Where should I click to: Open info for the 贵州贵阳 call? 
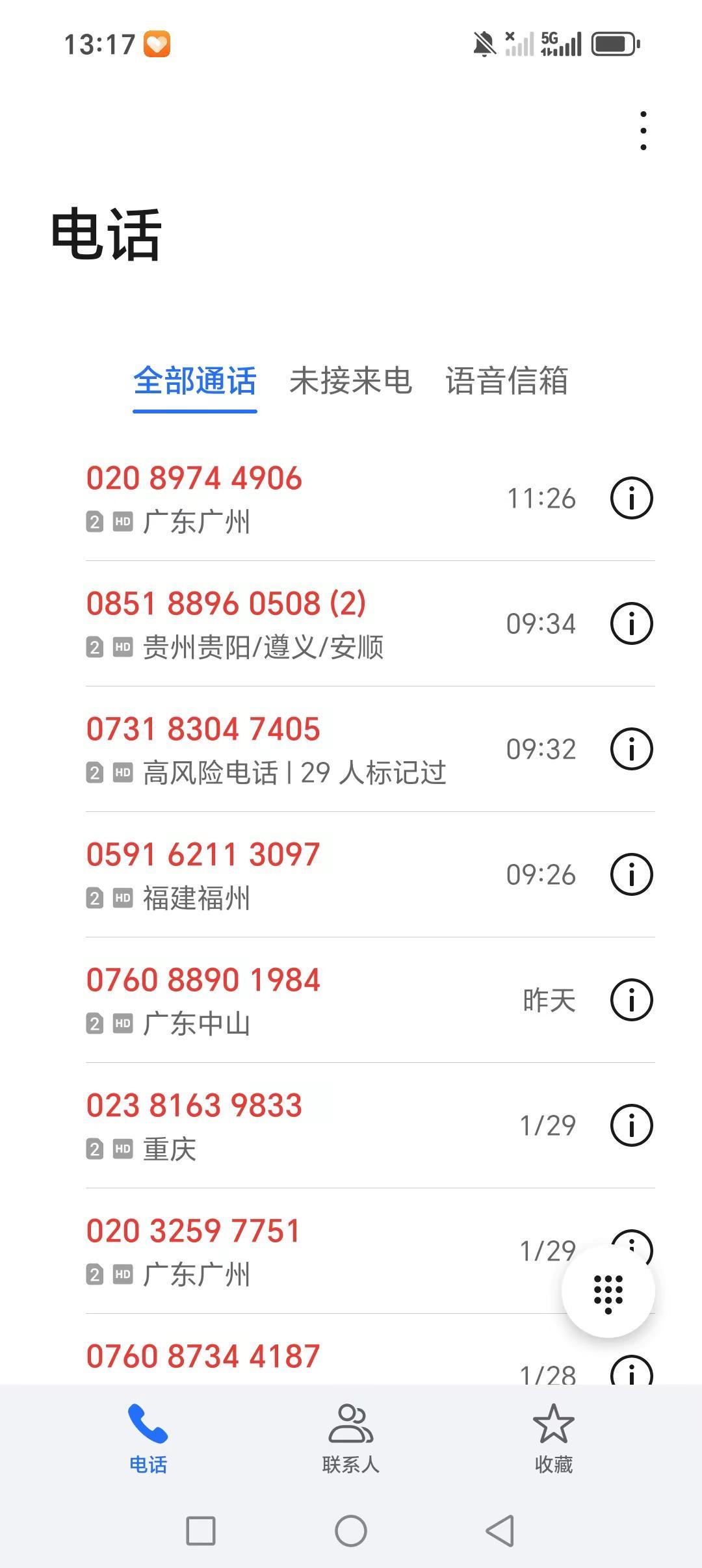(630, 623)
